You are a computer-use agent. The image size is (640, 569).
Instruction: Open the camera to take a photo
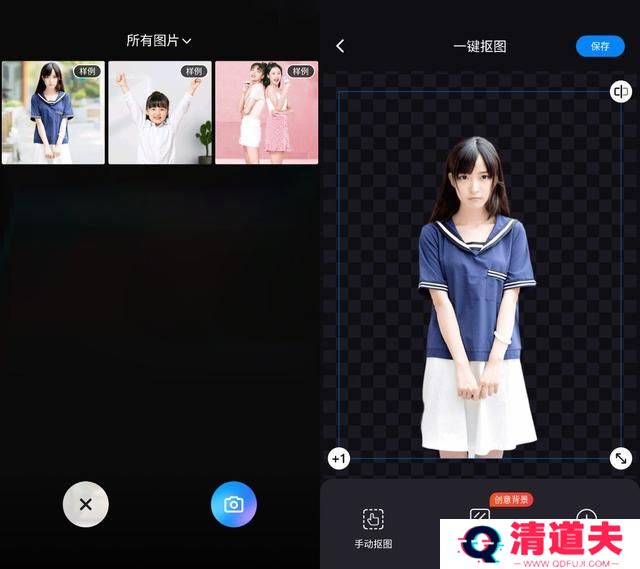[x=233, y=504]
